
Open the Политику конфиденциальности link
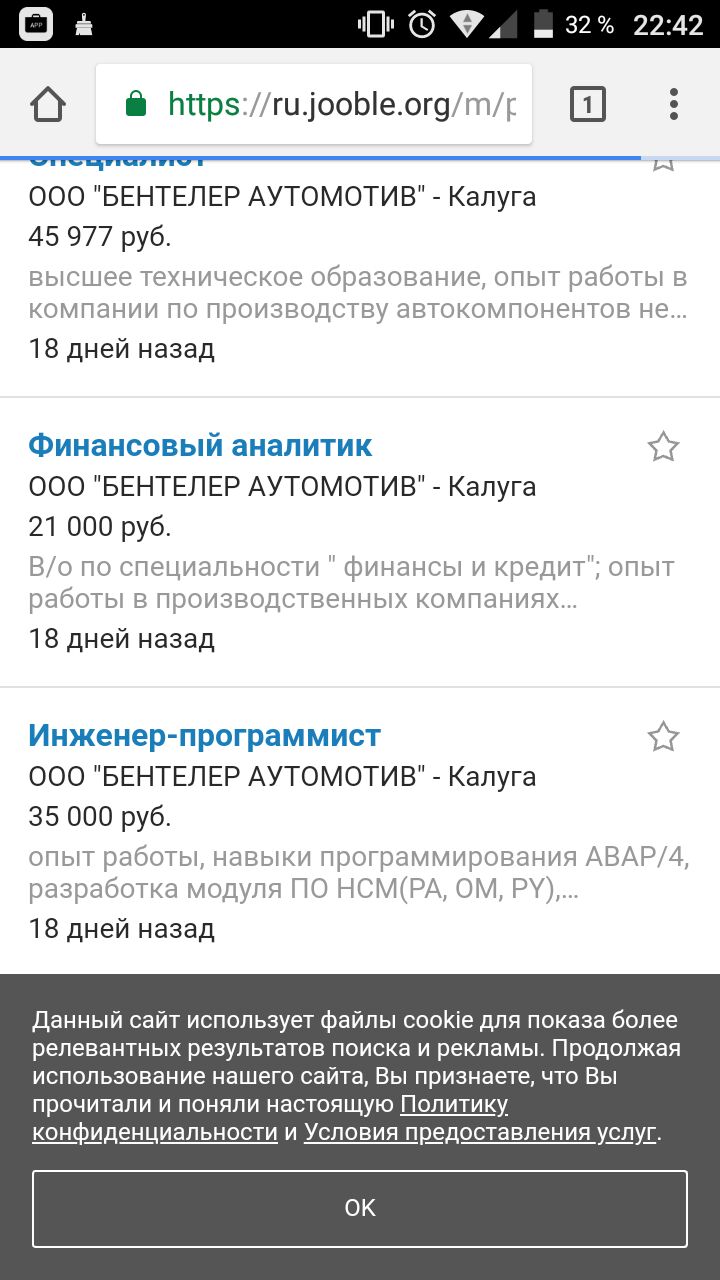[270, 1118]
